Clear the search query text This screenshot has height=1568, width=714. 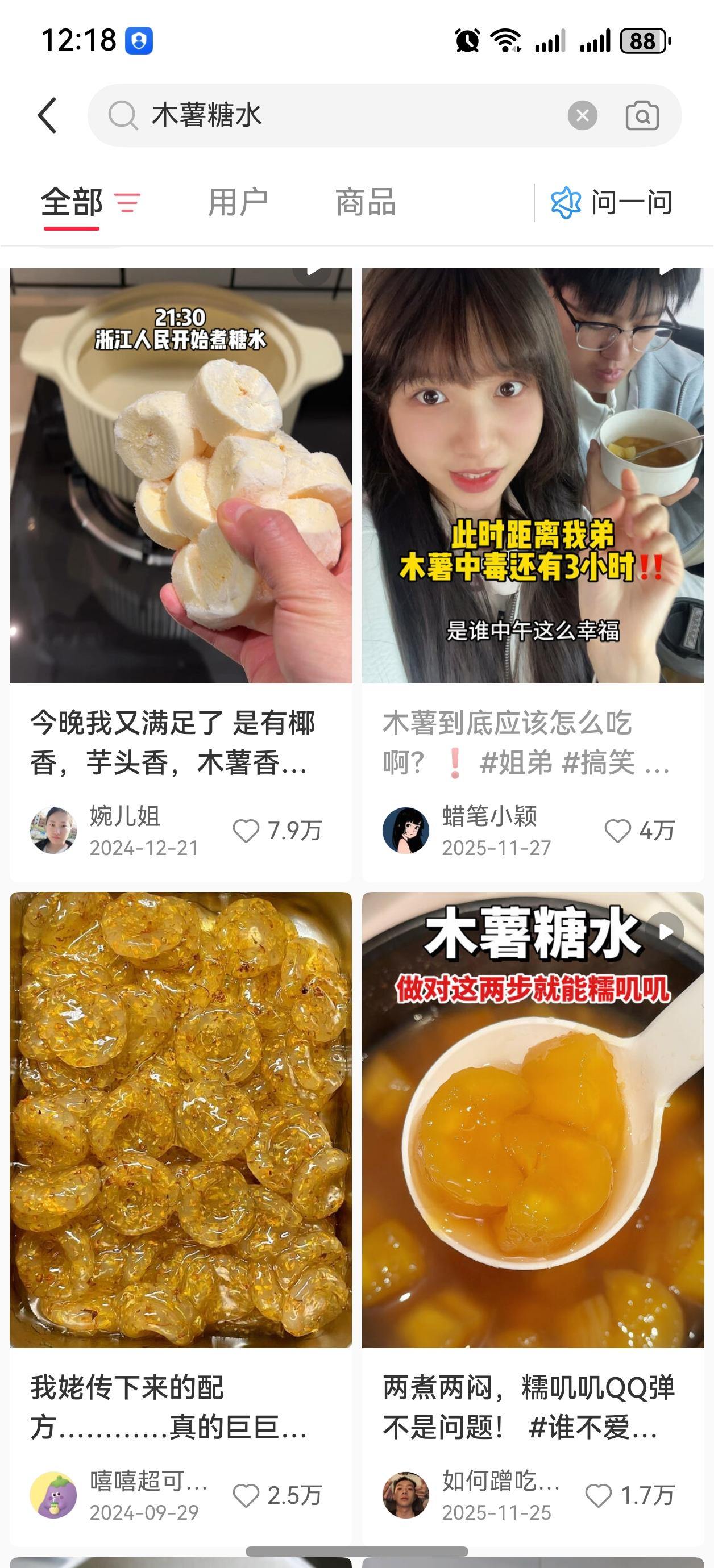583,115
